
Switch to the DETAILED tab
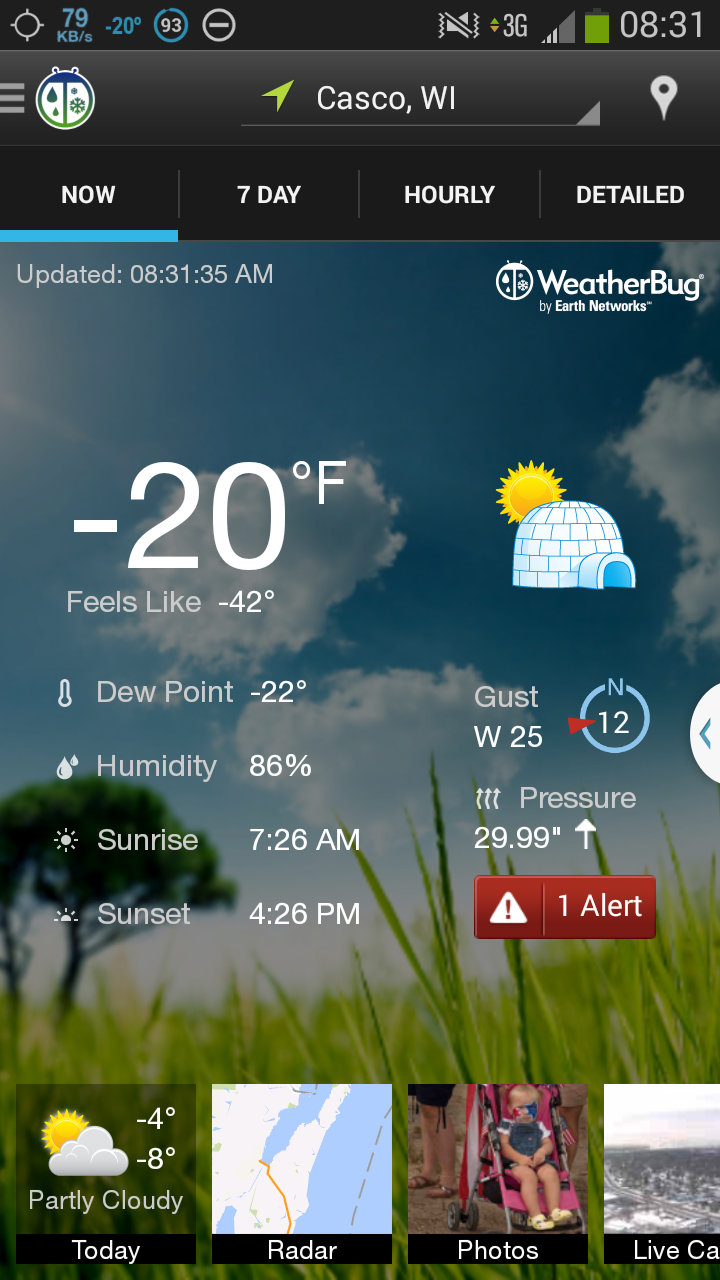point(630,195)
